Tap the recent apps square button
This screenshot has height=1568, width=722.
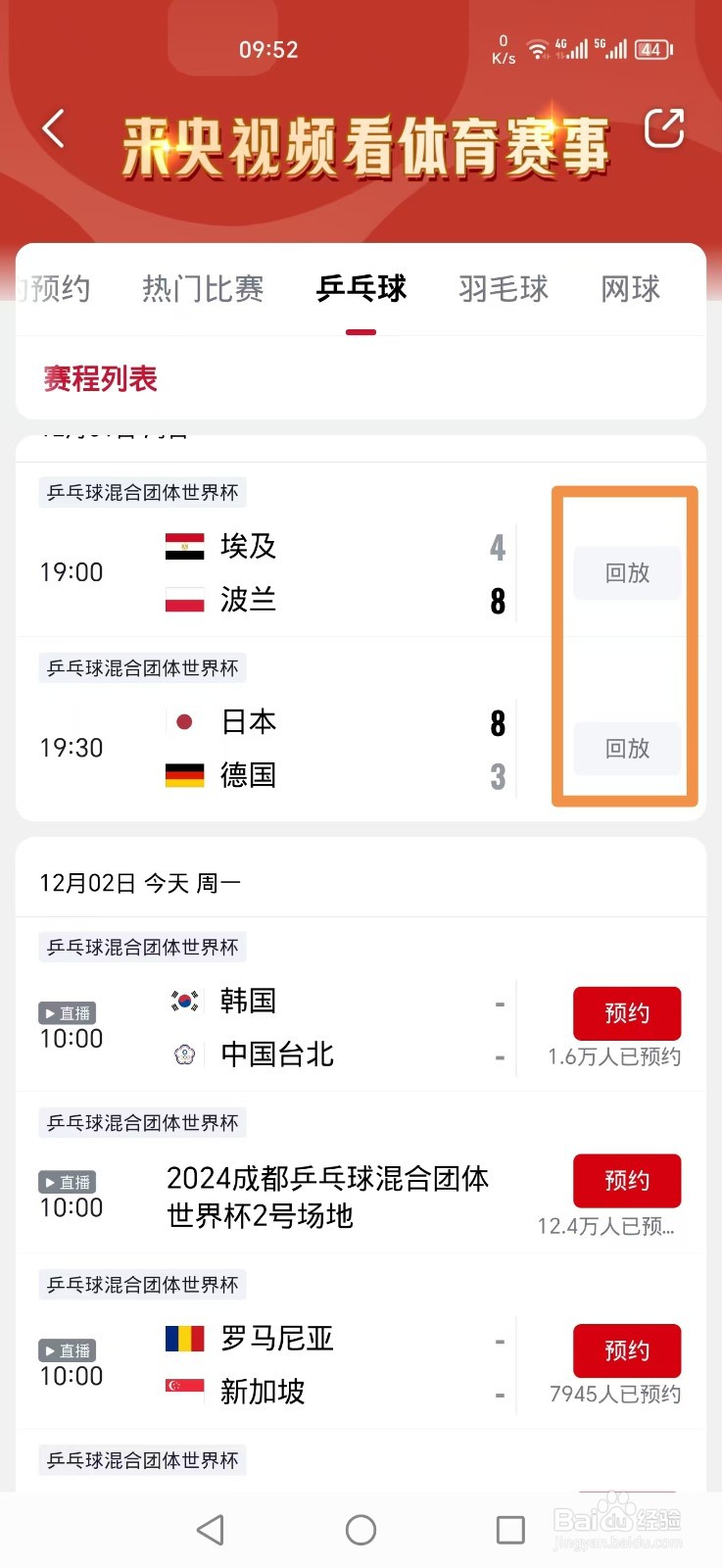tap(509, 1529)
